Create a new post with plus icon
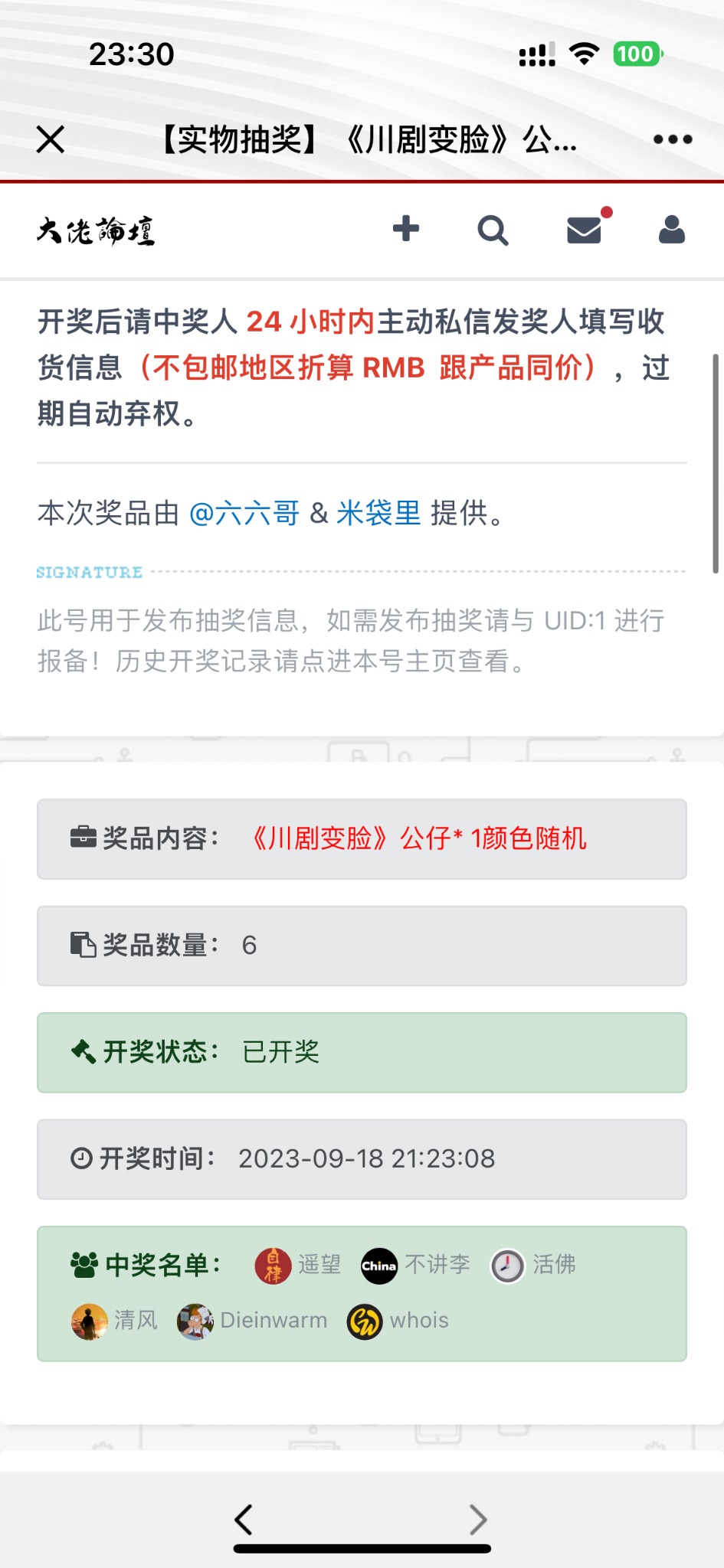 point(406,229)
